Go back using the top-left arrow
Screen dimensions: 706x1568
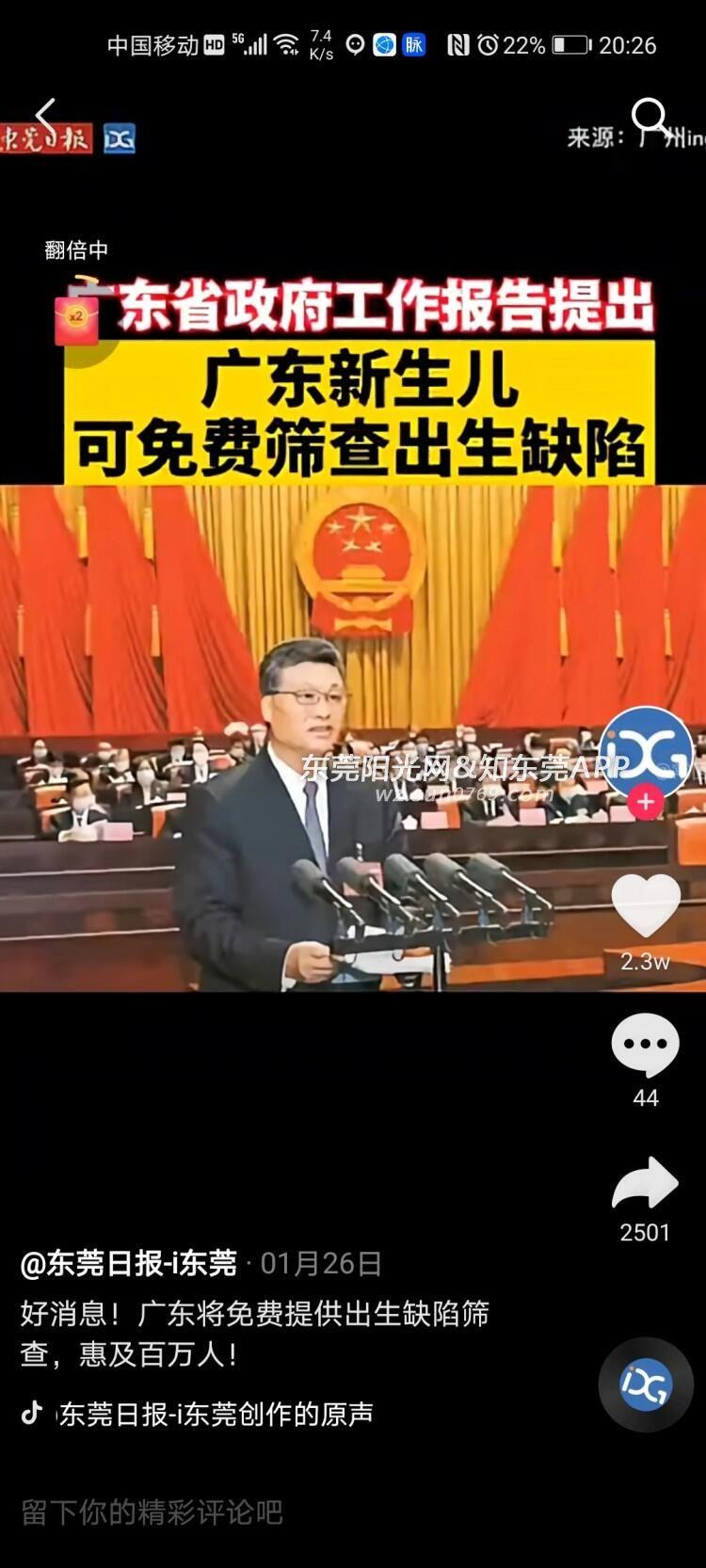(45, 118)
